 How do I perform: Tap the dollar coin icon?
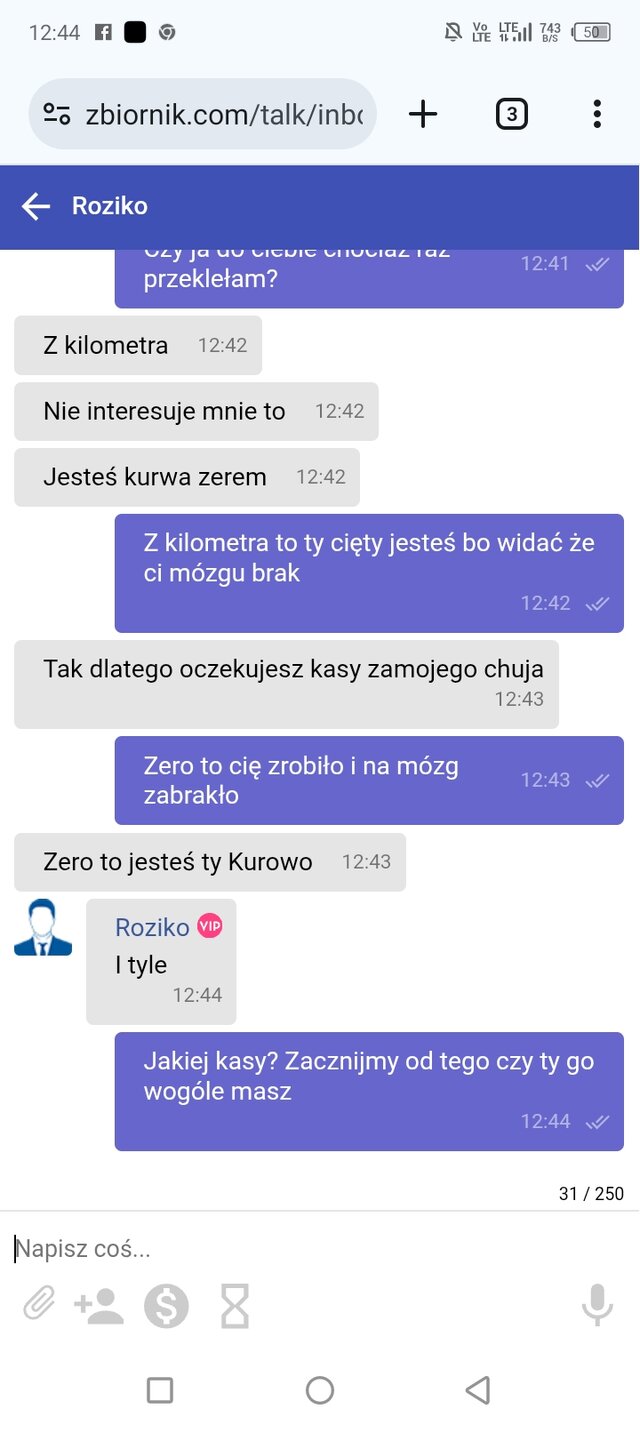[x=166, y=1306]
